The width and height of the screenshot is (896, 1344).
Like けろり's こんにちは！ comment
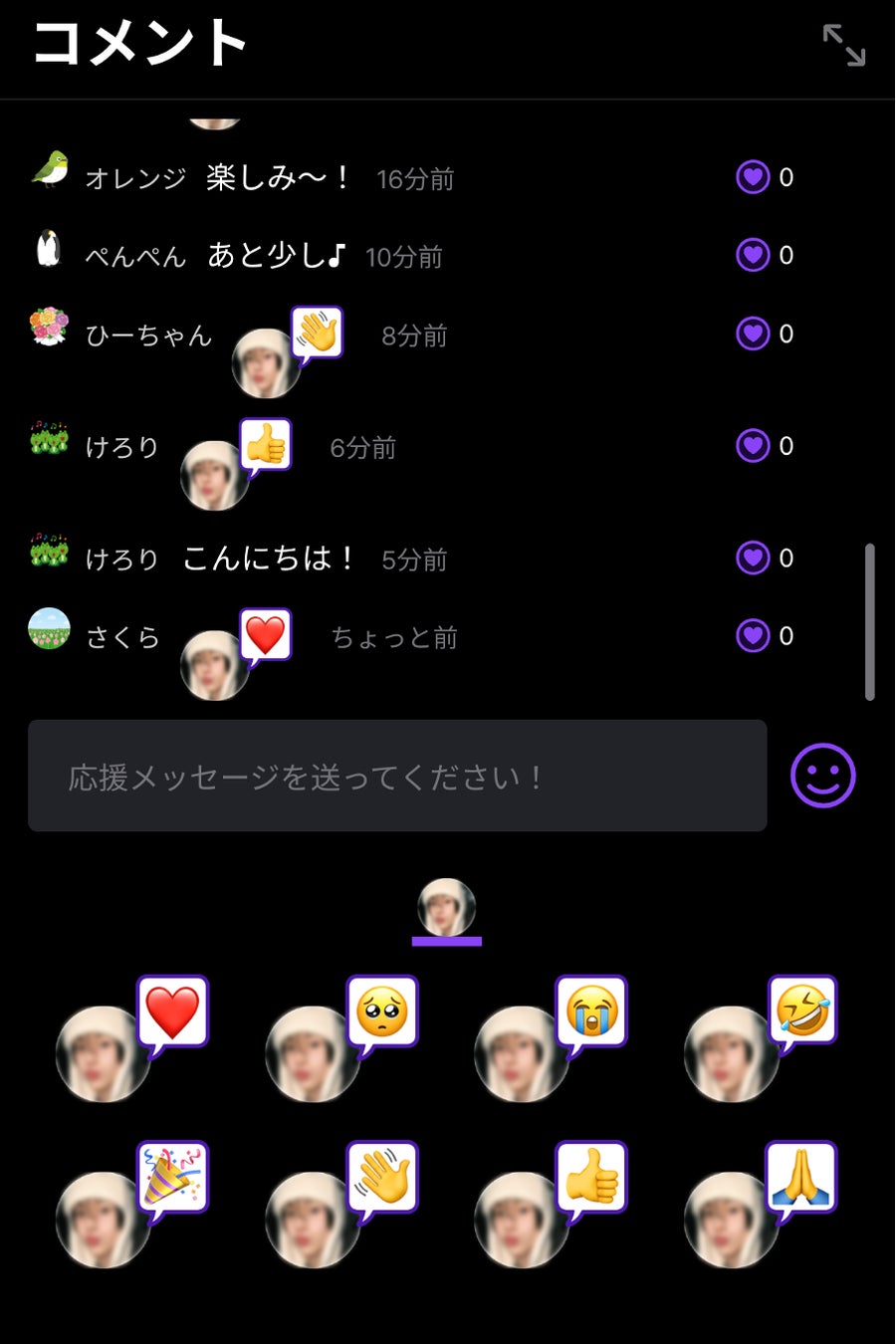[x=754, y=558]
